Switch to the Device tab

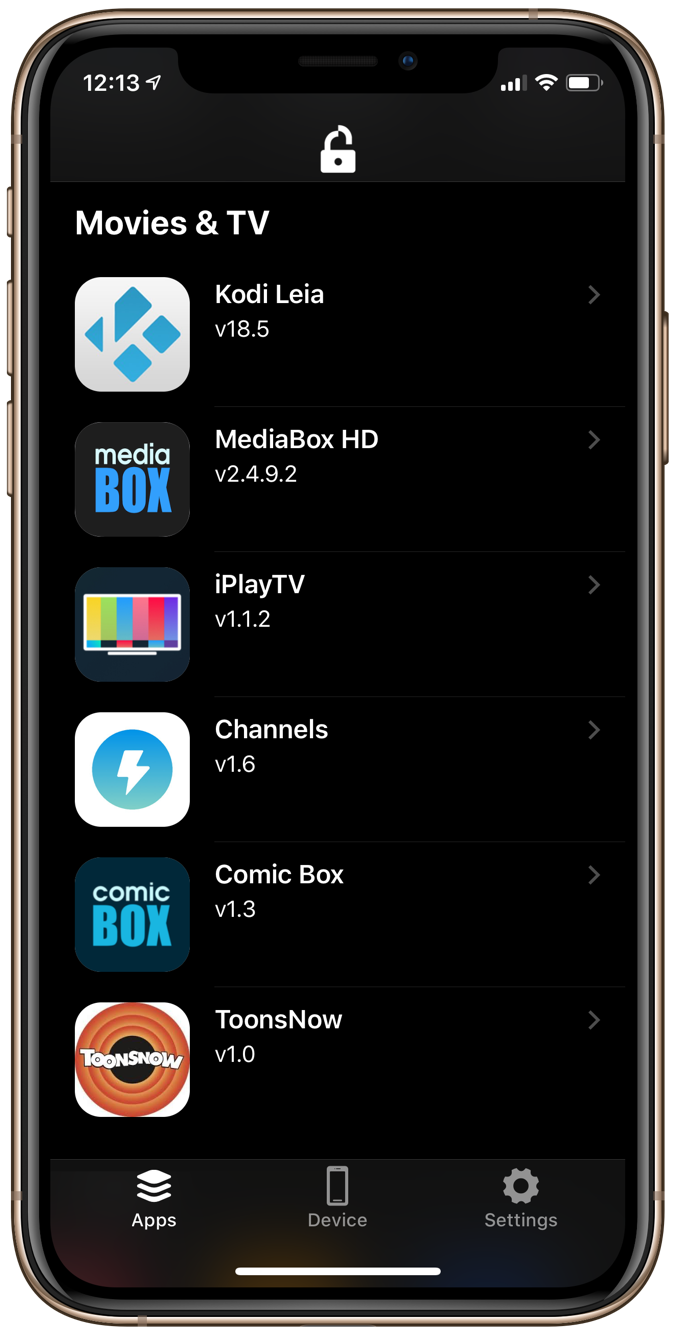(337, 1198)
